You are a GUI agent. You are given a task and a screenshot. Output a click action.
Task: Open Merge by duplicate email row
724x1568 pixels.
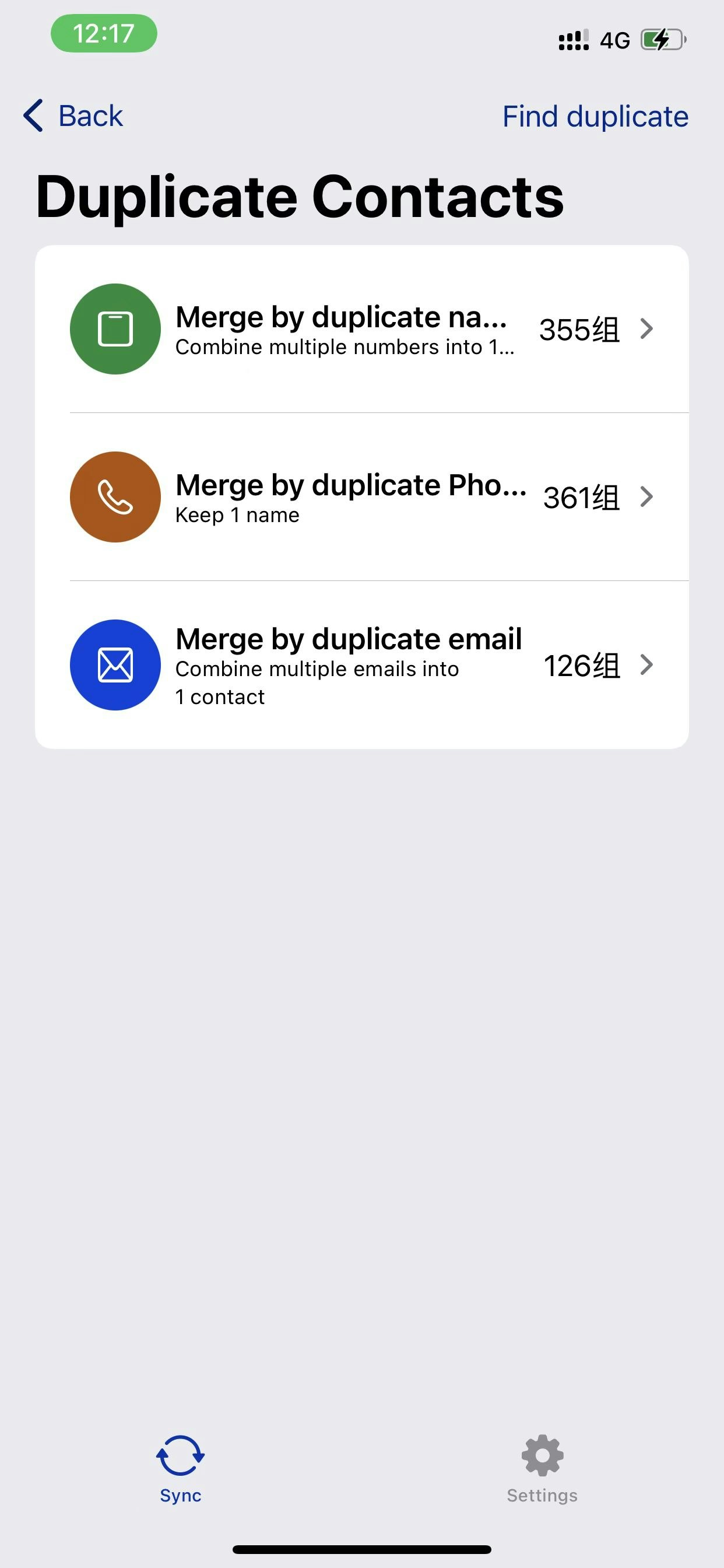pyautogui.click(x=361, y=664)
